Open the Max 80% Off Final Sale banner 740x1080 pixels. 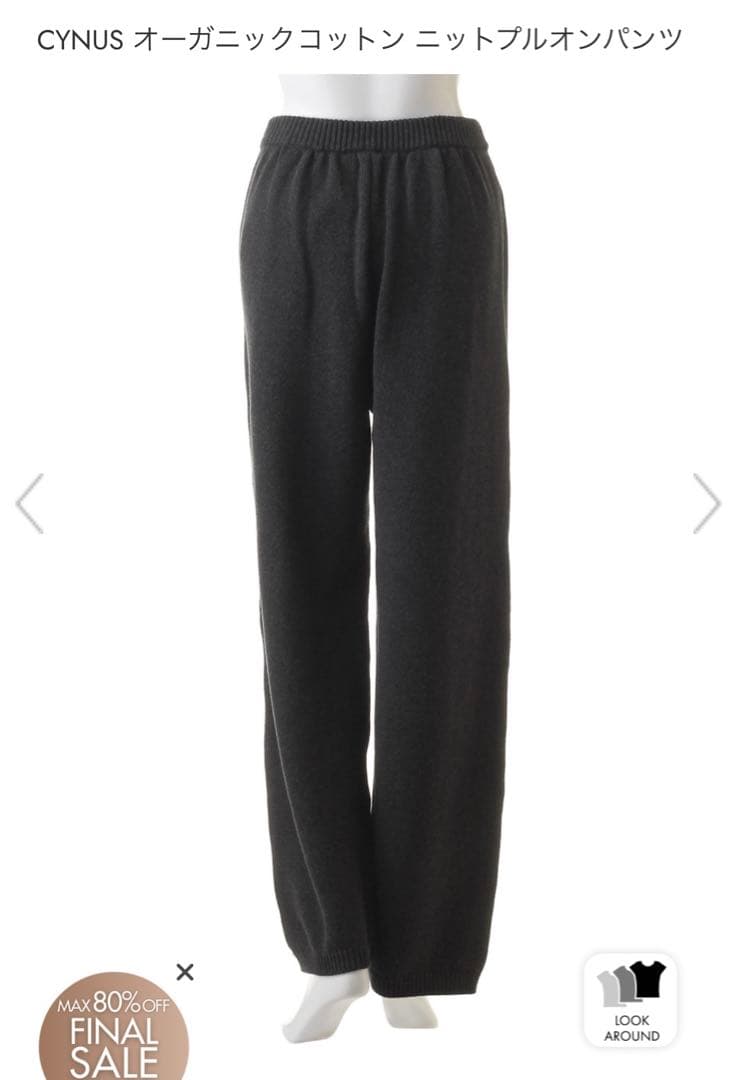(x=112, y=1030)
